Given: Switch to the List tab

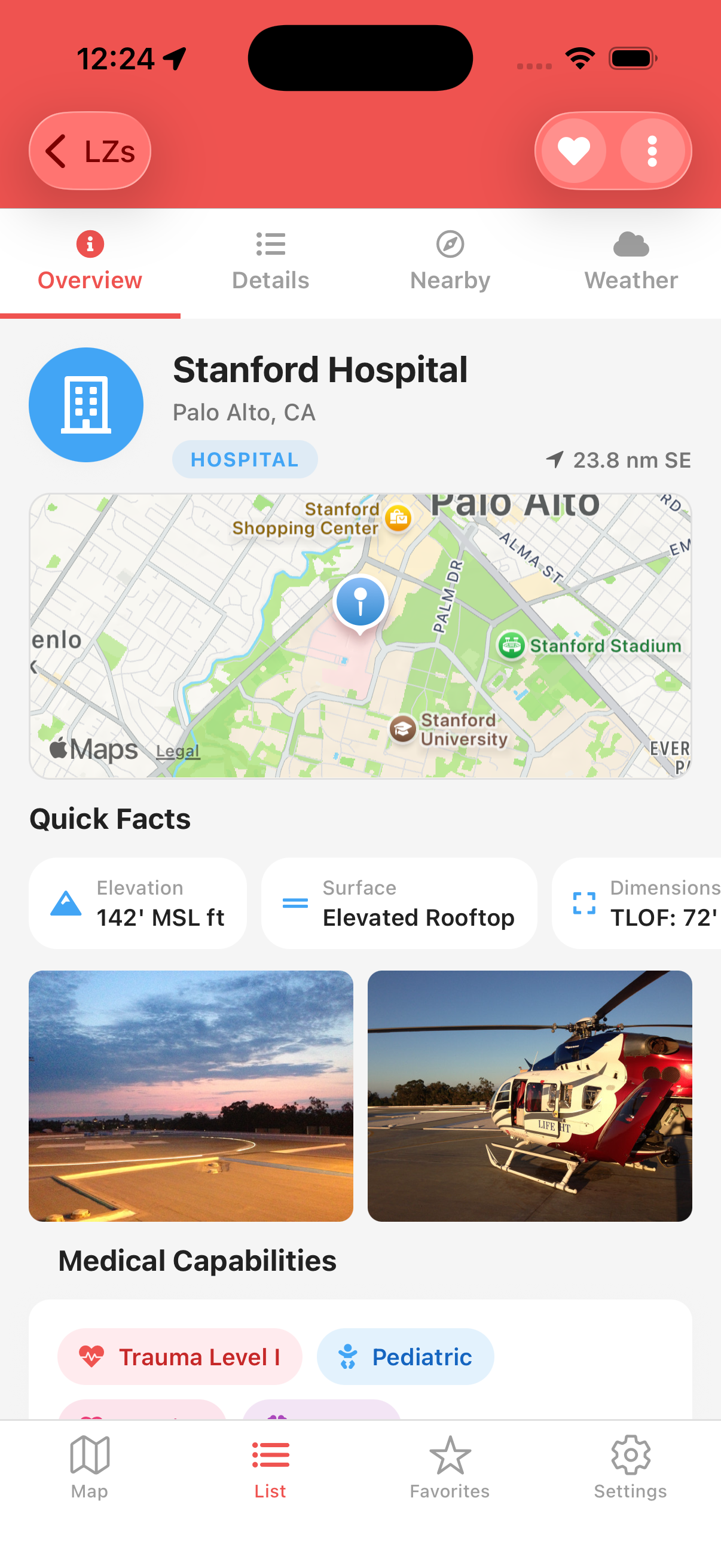Looking at the screenshot, I should tap(270, 1467).
